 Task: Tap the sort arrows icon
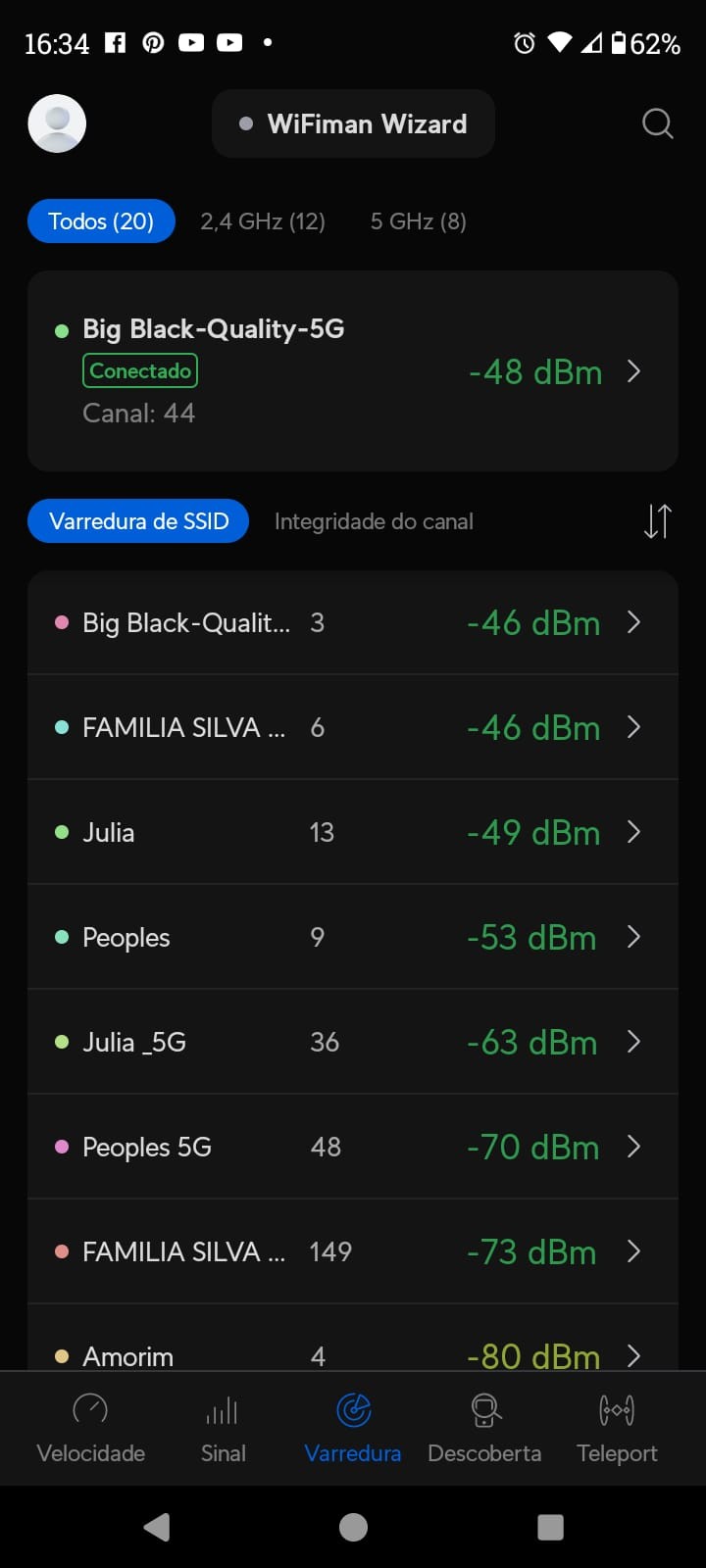(x=657, y=521)
